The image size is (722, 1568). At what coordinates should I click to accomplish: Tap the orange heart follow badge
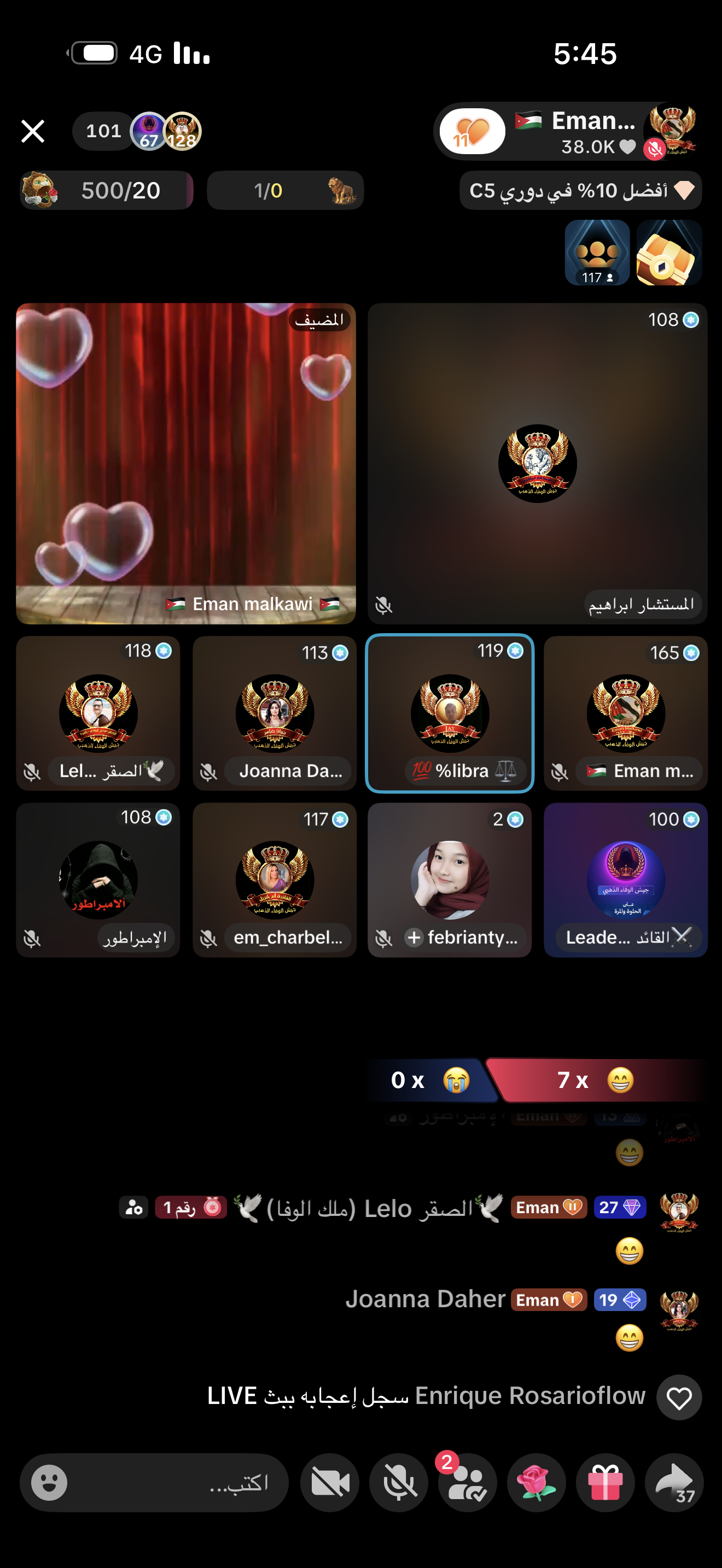[472, 131]
